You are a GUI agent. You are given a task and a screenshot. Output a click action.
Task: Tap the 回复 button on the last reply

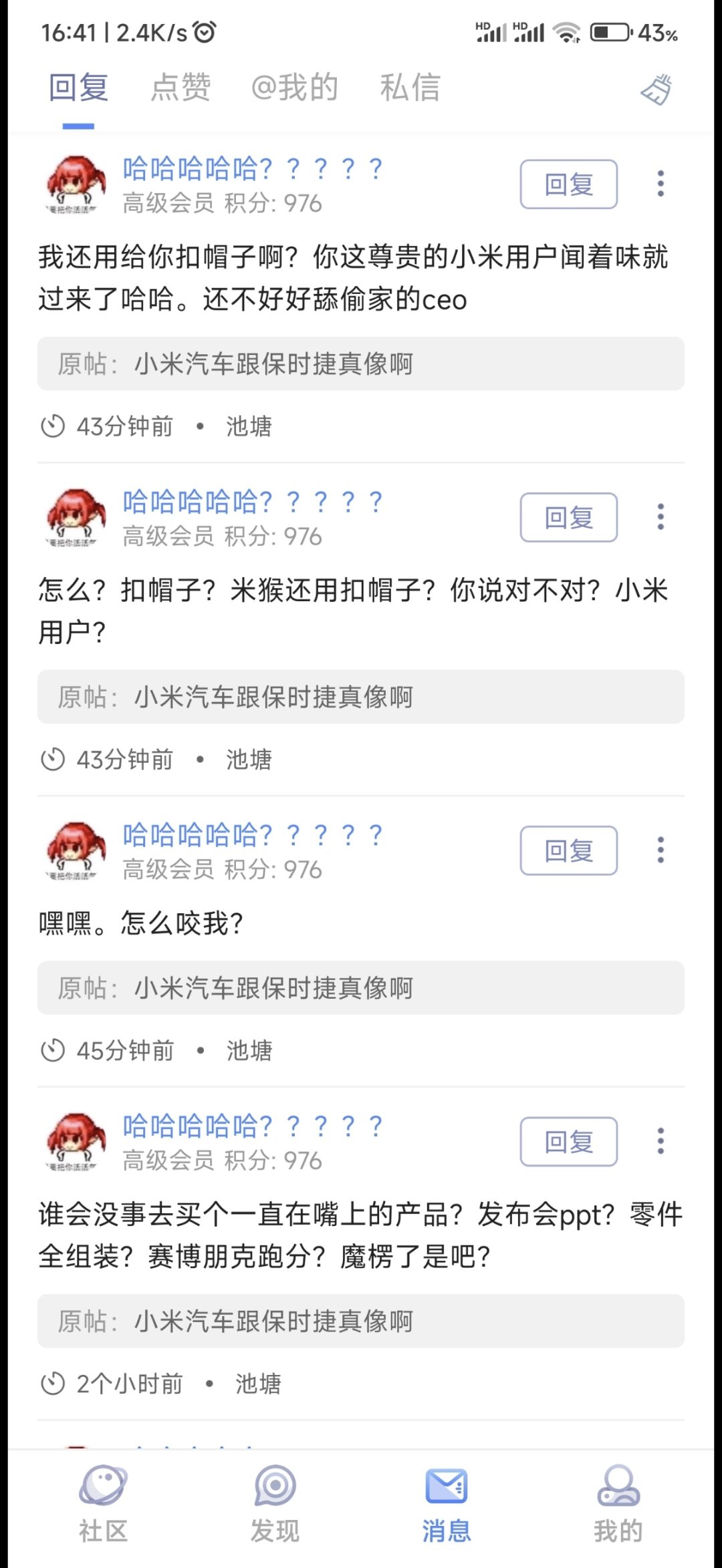coord(569,1142)
